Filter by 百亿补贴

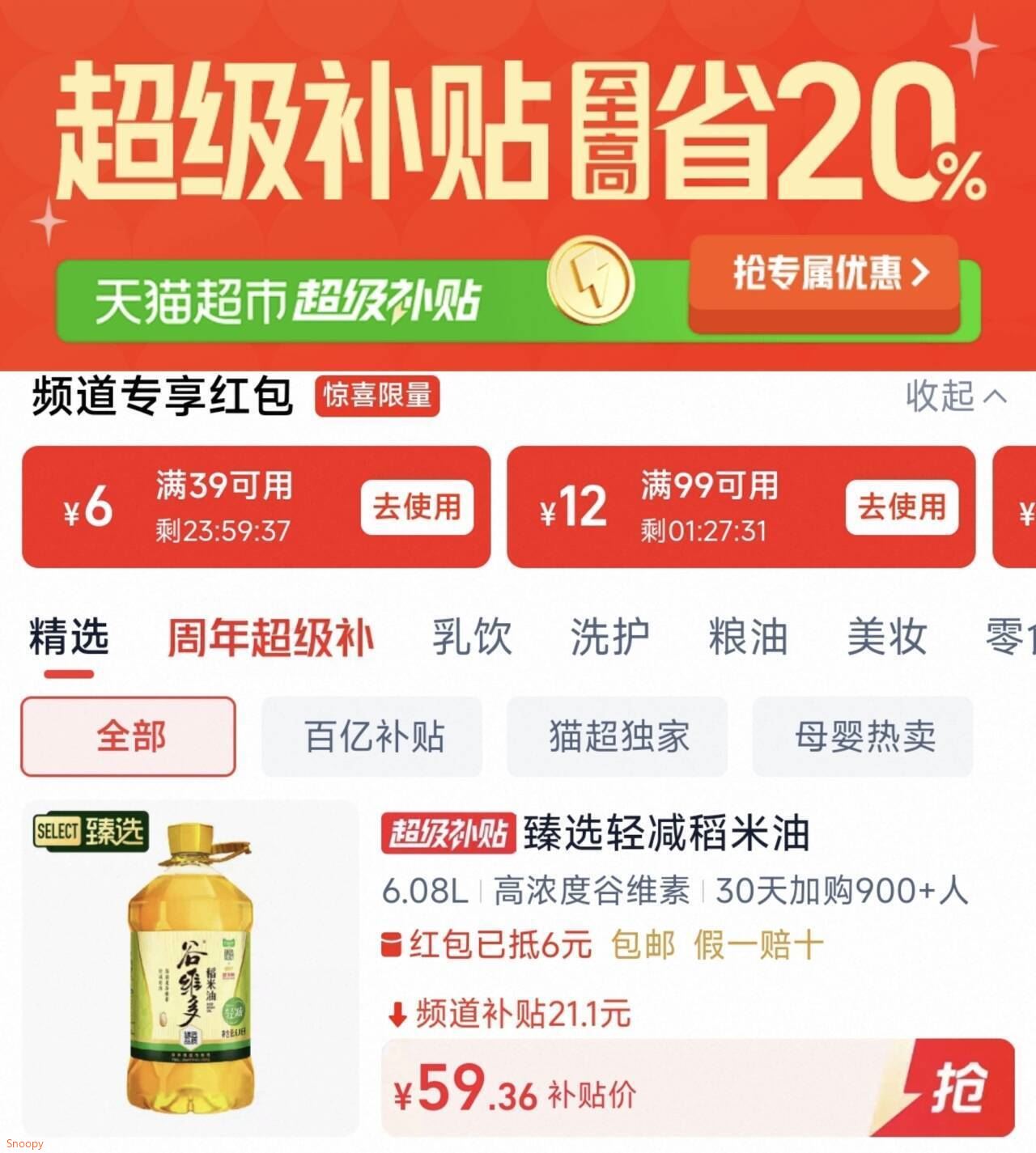coord(372,736)
